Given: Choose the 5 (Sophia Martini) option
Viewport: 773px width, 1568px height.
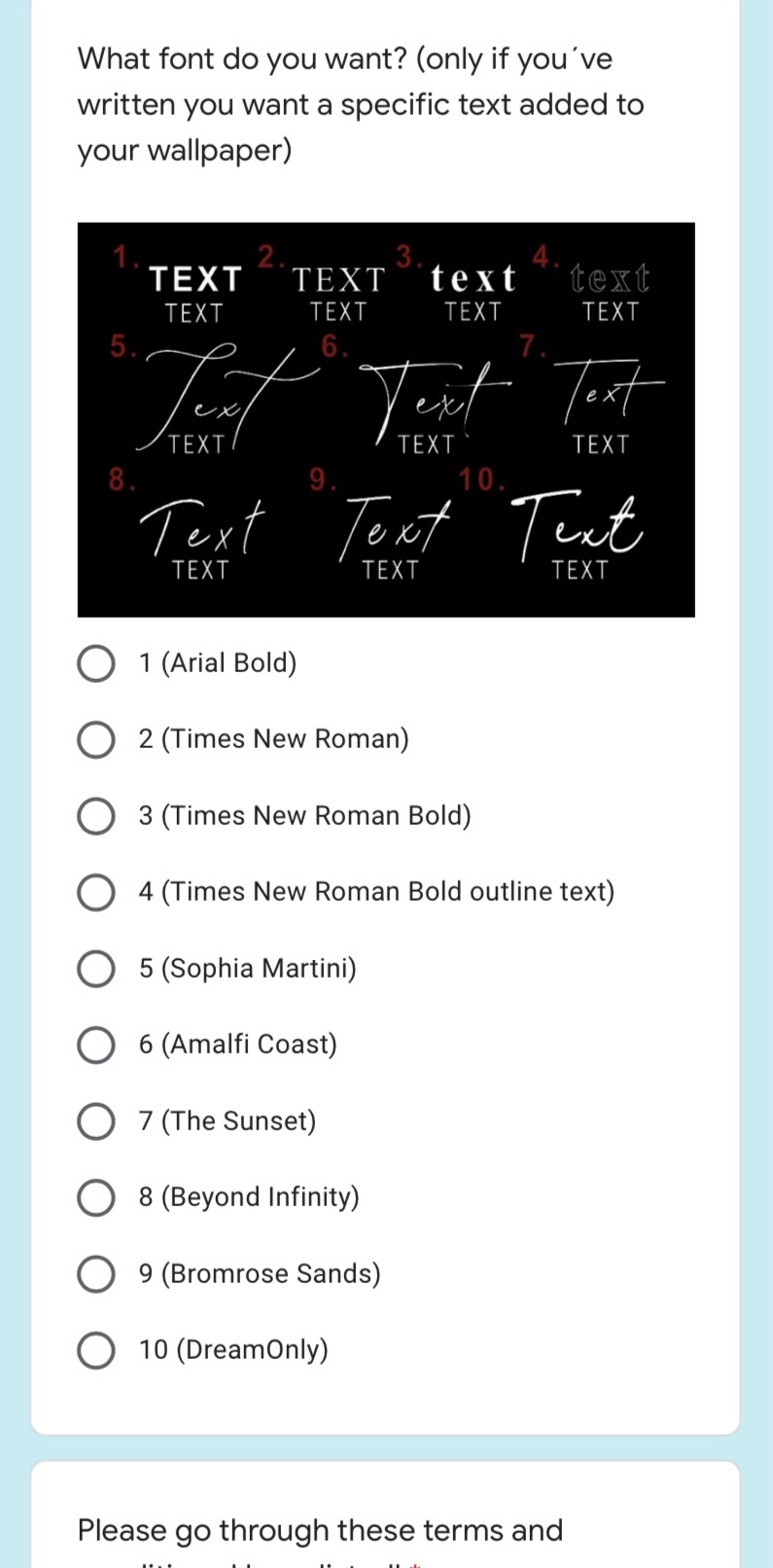Looking at the screenshot, I should point(96,969).
